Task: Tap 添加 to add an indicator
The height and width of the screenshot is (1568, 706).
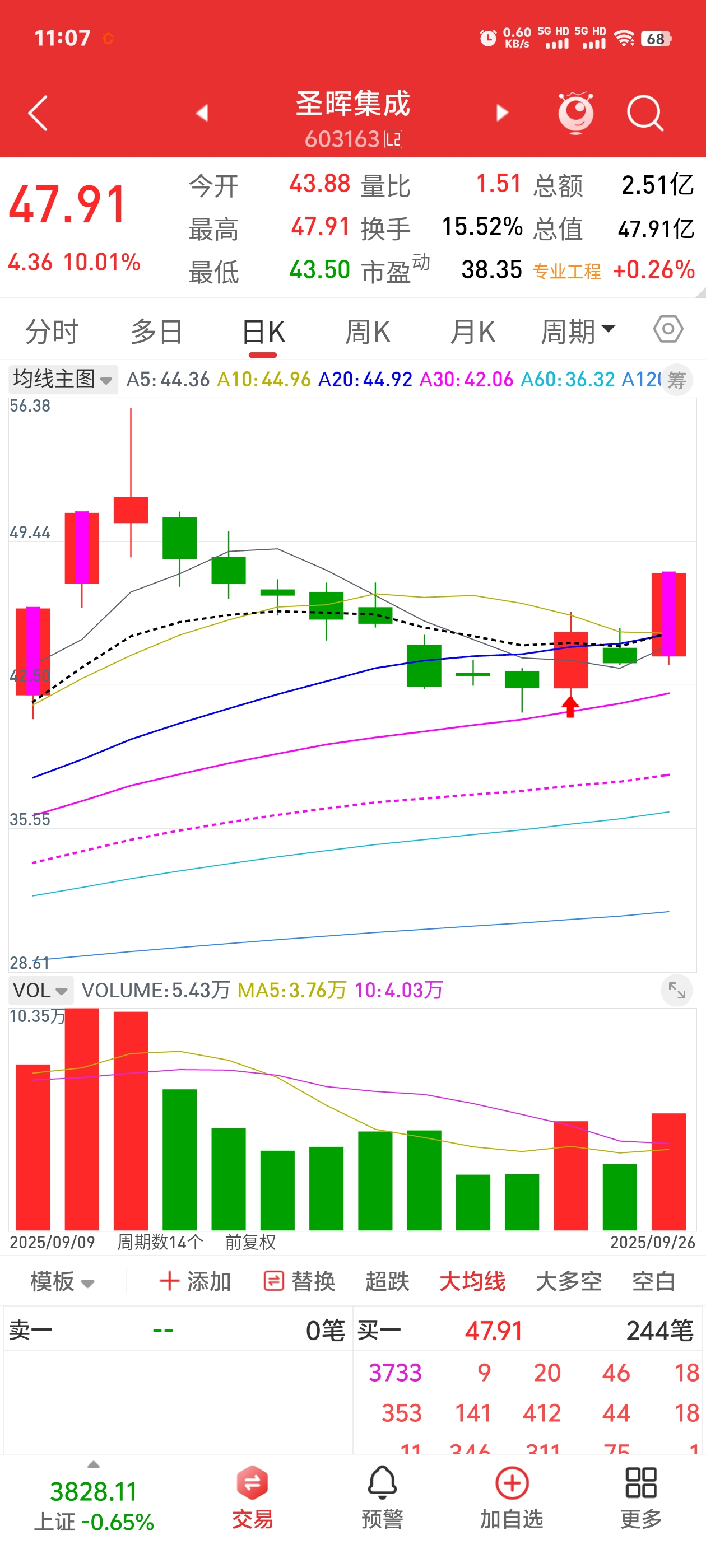Action: click(x=195, y=1281)
